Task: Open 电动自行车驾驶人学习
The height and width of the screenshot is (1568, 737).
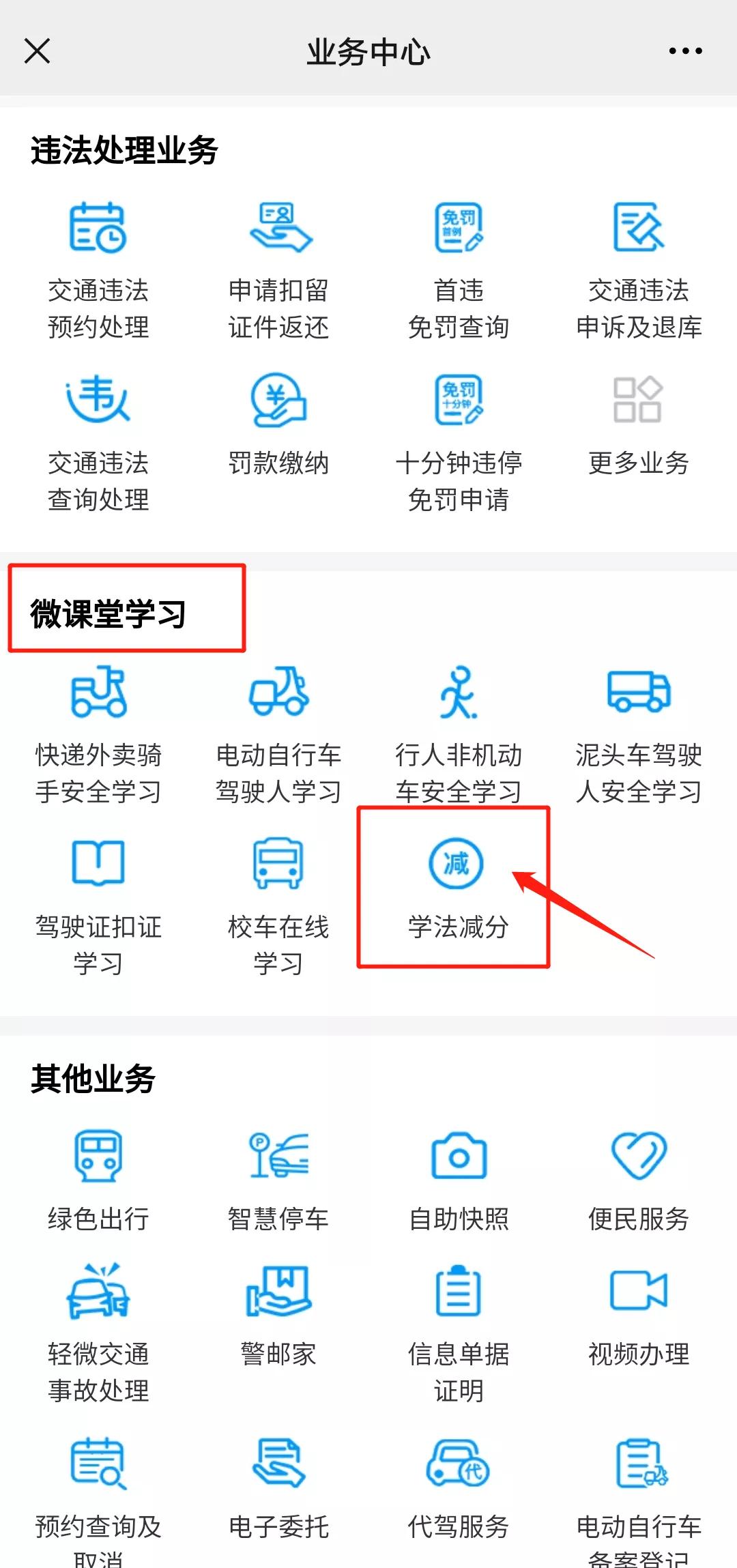Action: pos(278,735)
